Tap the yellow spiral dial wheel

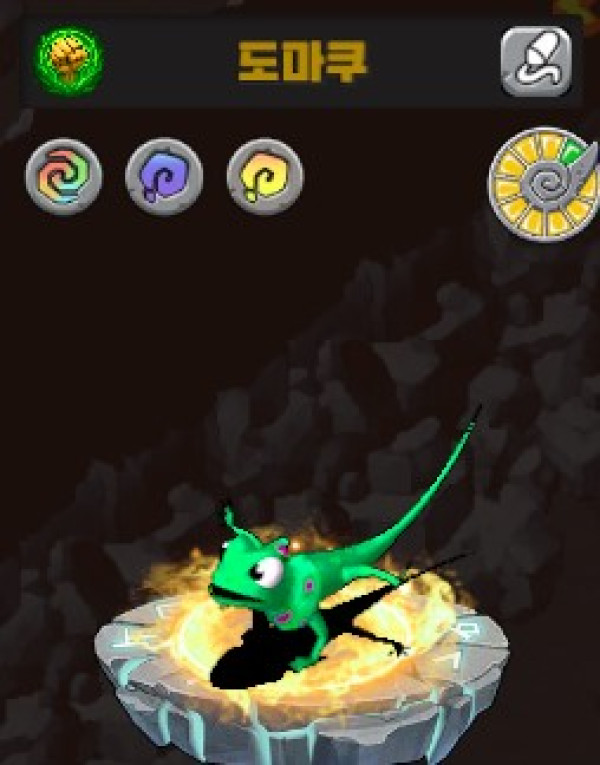pos(541,183)
